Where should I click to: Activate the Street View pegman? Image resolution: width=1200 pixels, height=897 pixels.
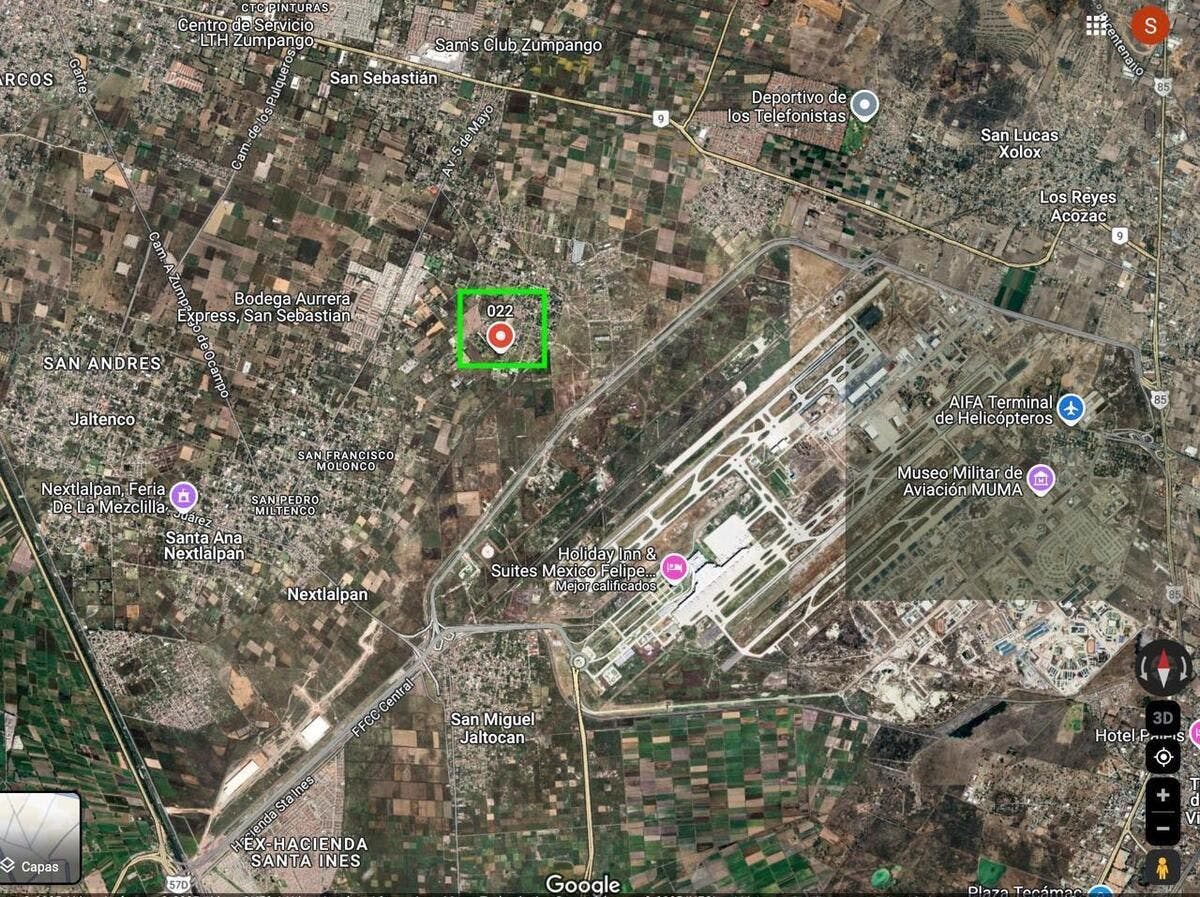point(1162,868)
